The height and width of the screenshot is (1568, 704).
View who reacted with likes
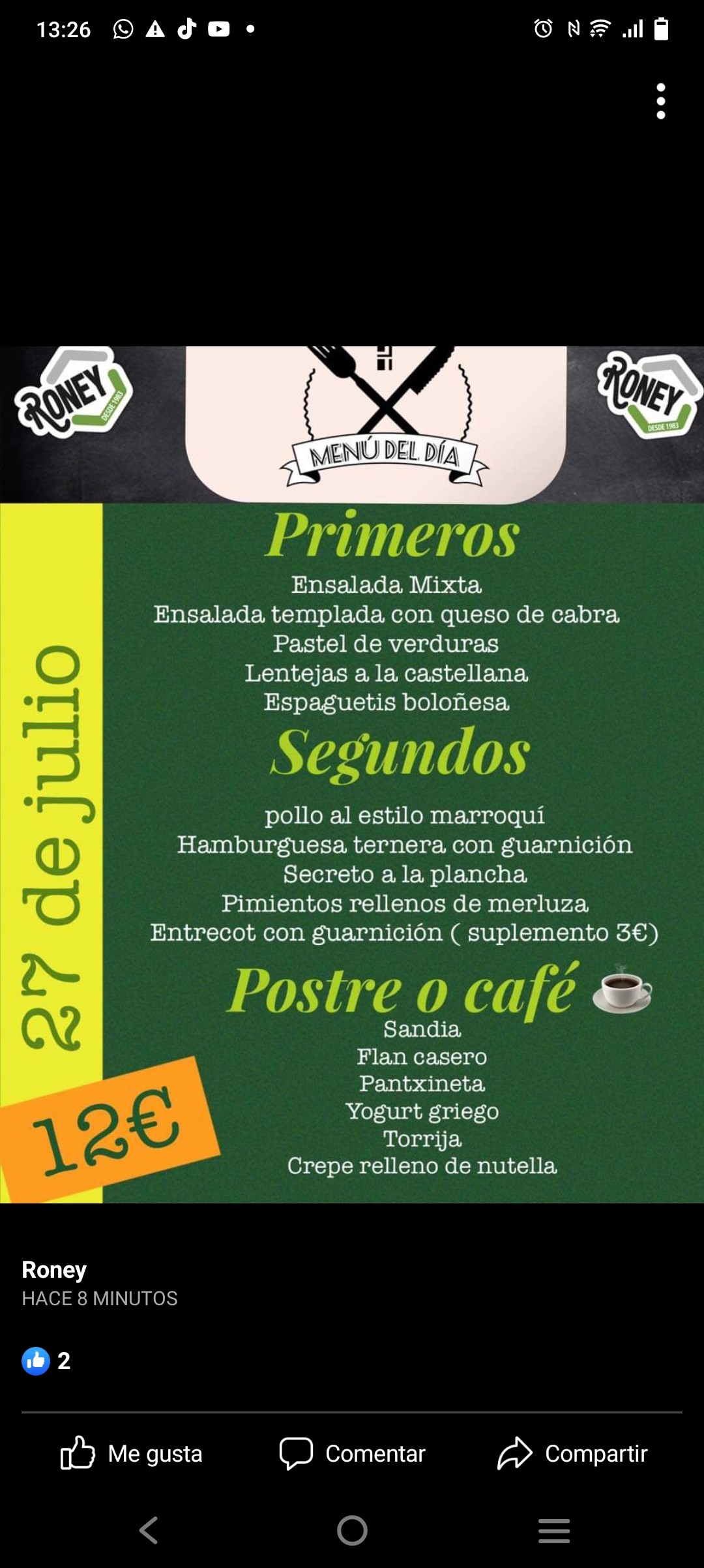[46, 1361]
